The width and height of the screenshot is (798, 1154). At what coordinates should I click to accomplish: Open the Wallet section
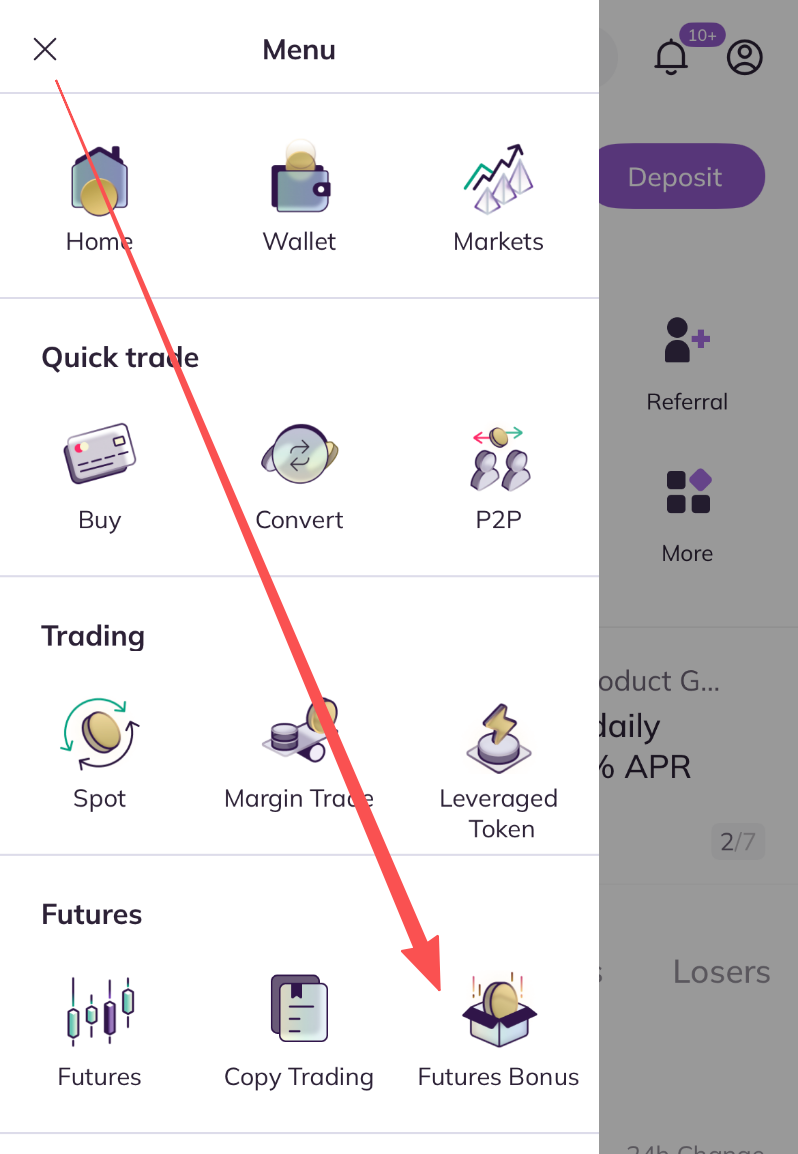[x=299, y=198]
